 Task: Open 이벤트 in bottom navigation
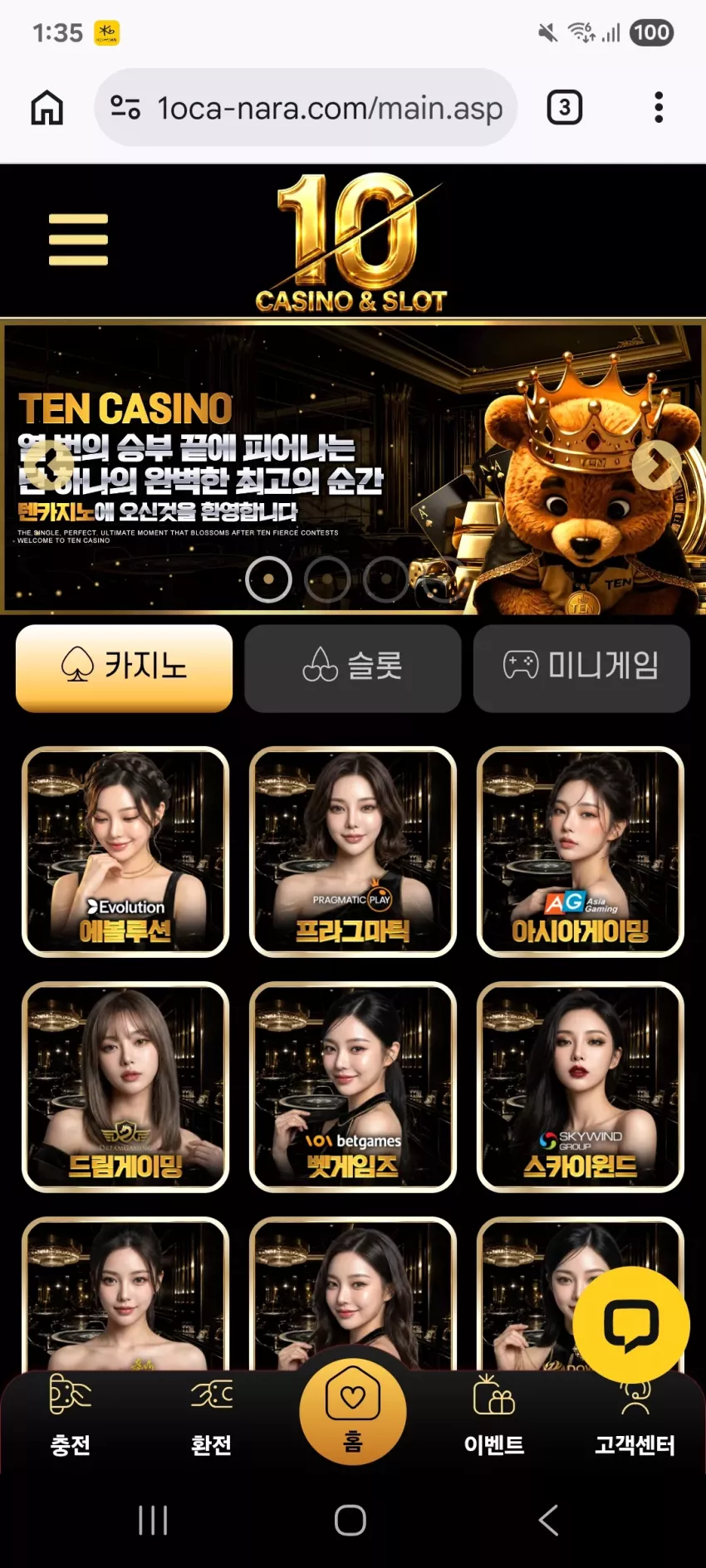click(494, 1416)
